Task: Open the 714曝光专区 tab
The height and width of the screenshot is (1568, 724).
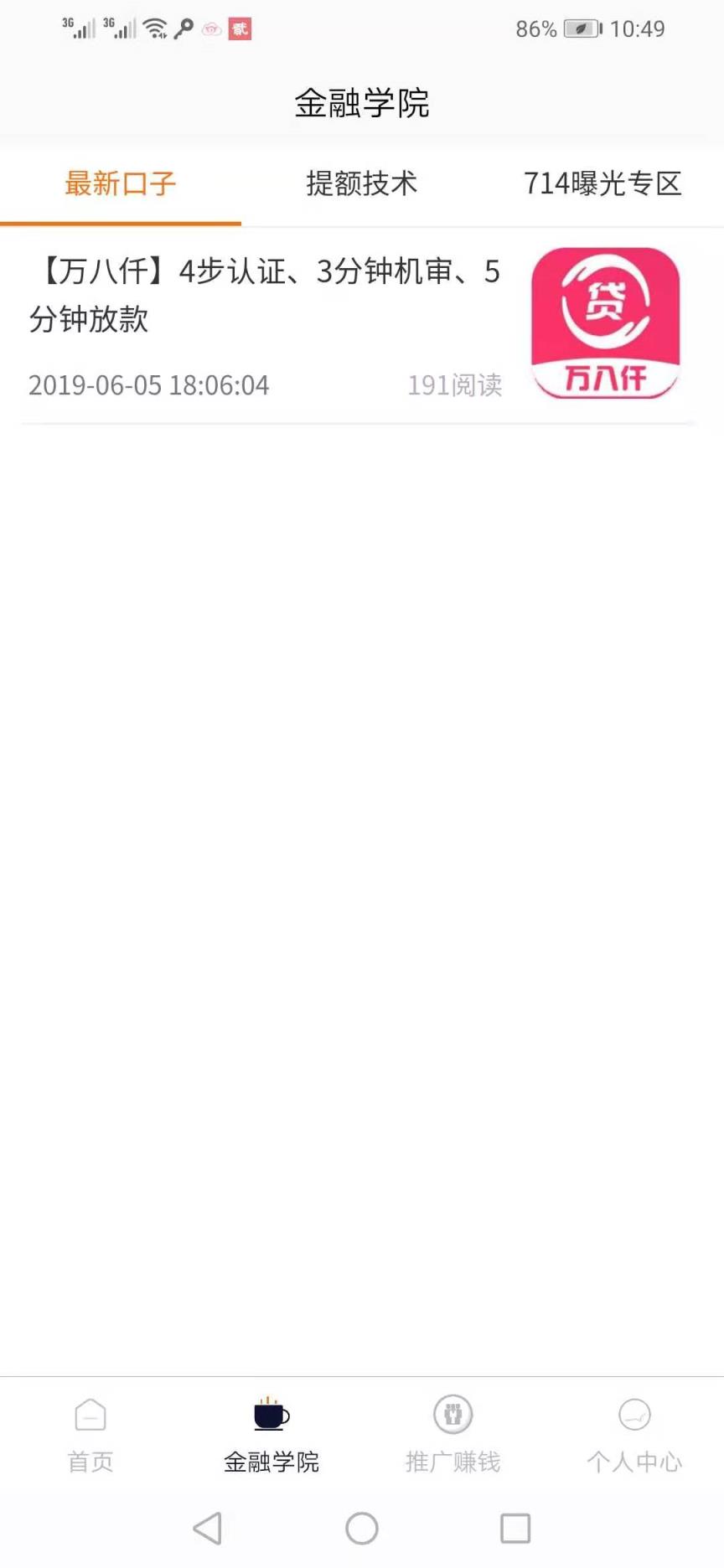Action: pos(602,183)
